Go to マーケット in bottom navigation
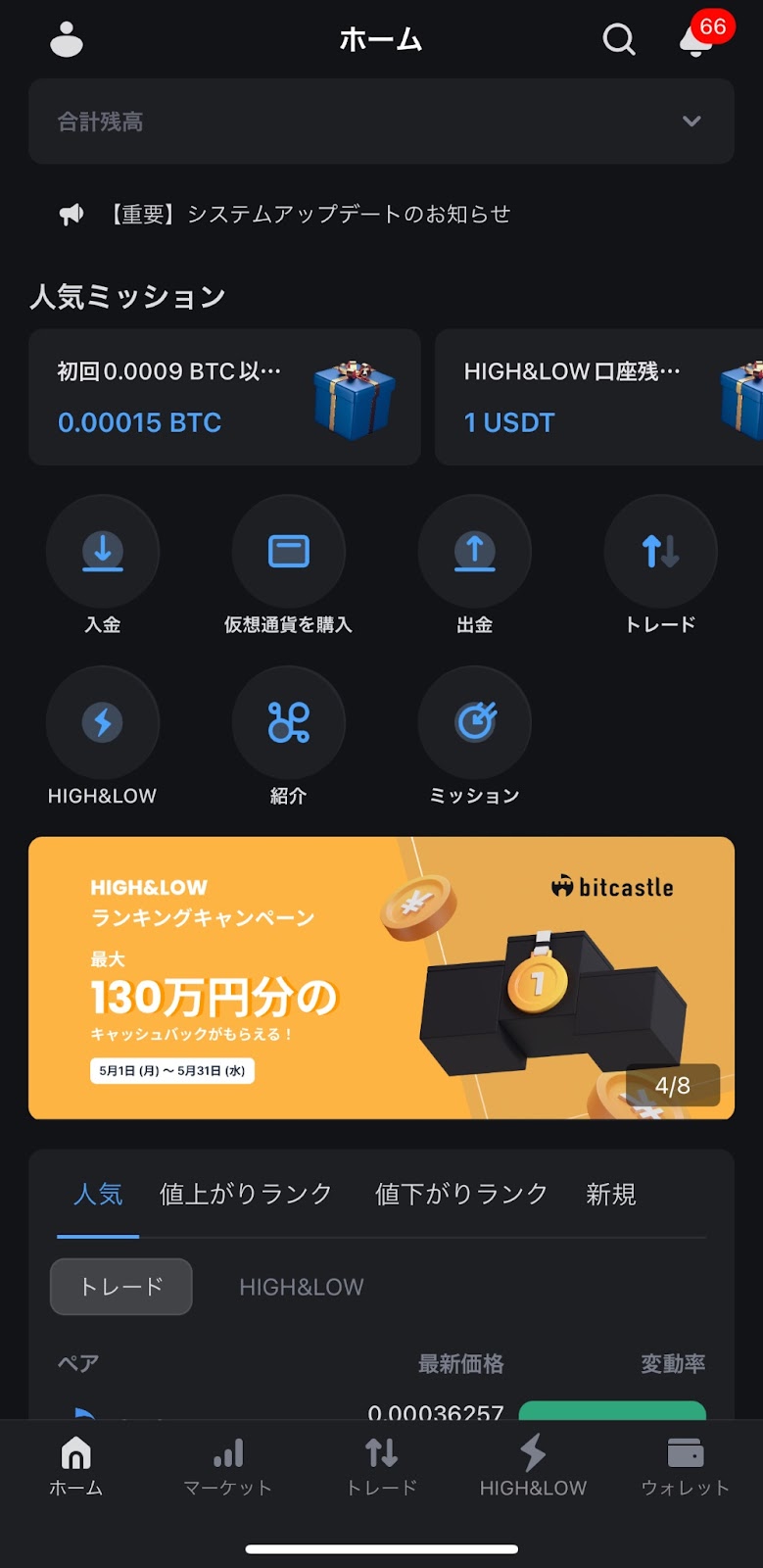 (228, 1467)
